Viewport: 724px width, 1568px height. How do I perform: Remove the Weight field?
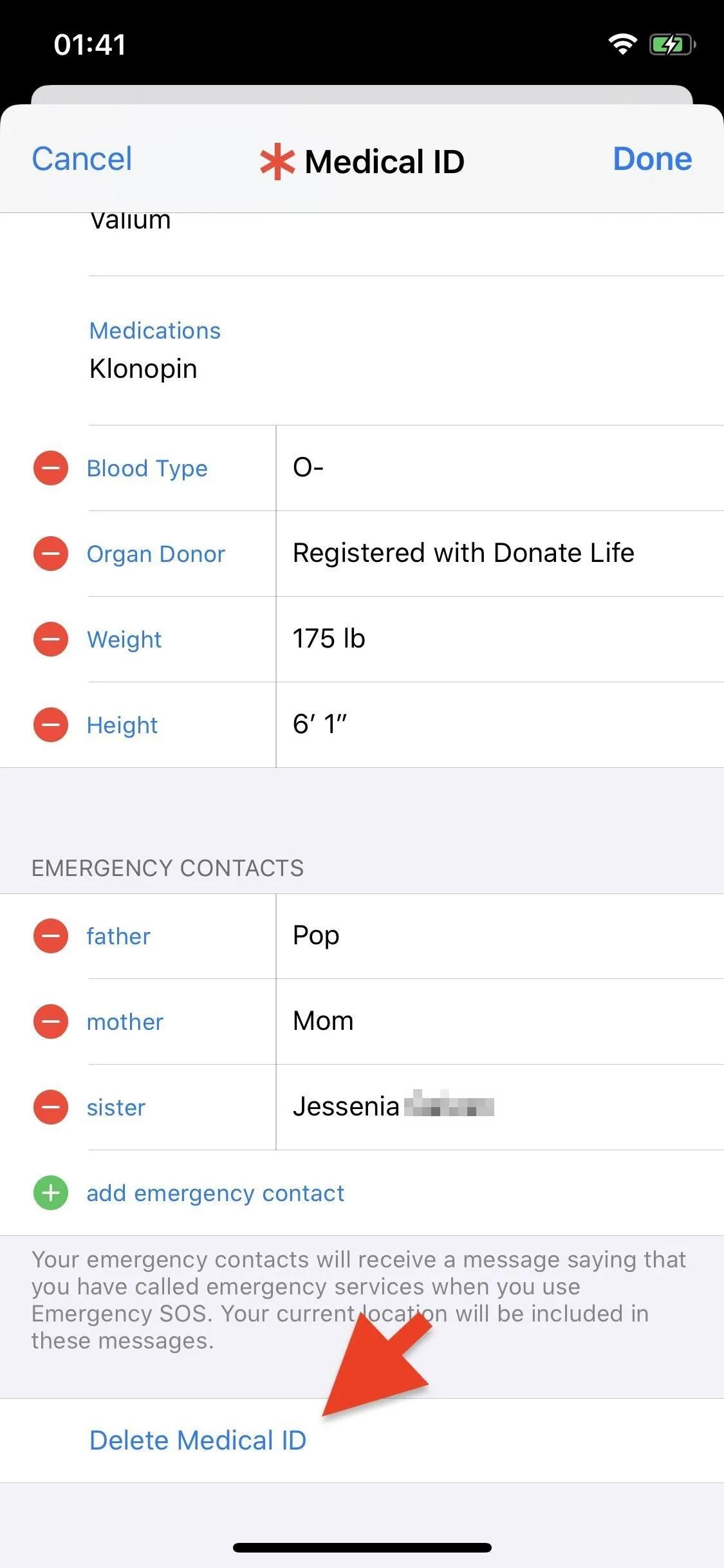coord(51,639)
